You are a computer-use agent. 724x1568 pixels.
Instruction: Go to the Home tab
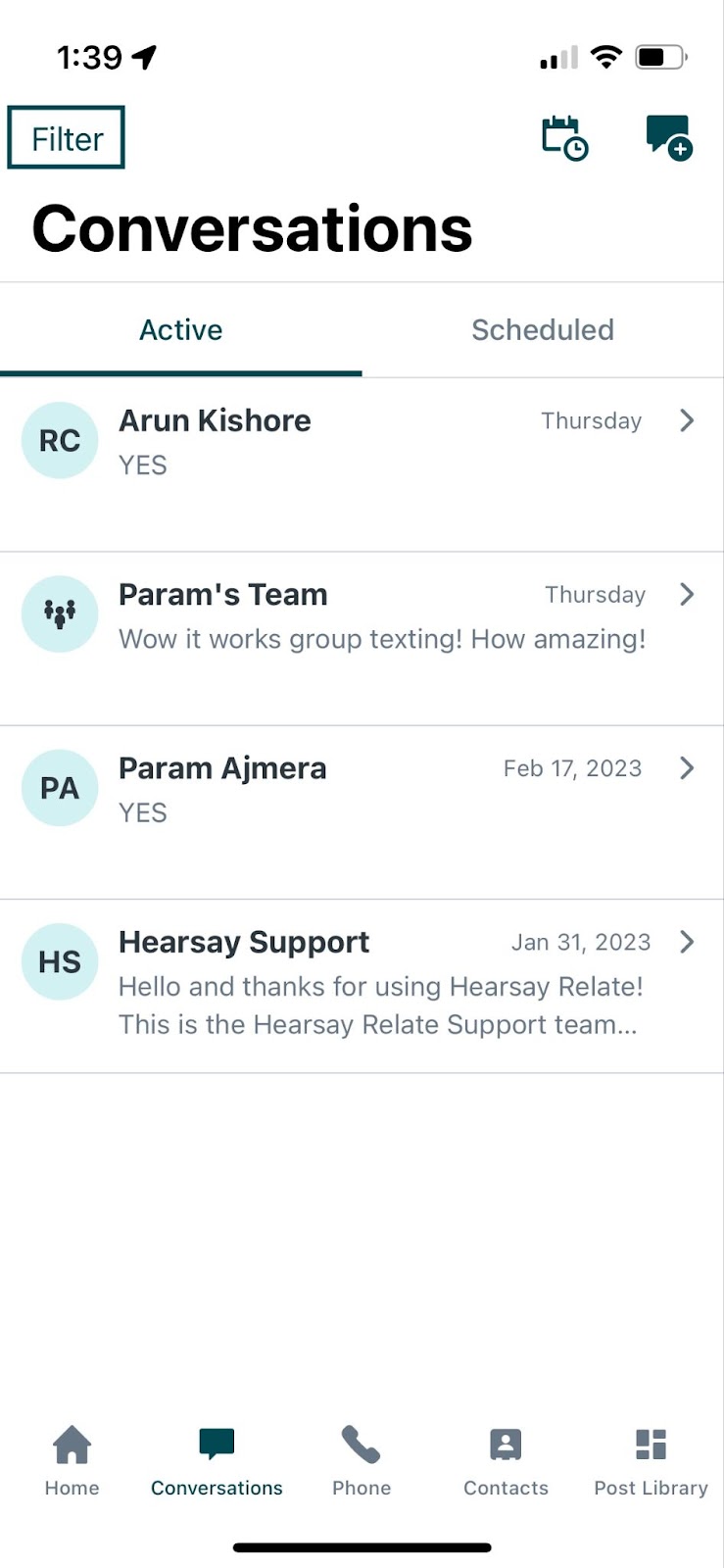coord(72,1461)
